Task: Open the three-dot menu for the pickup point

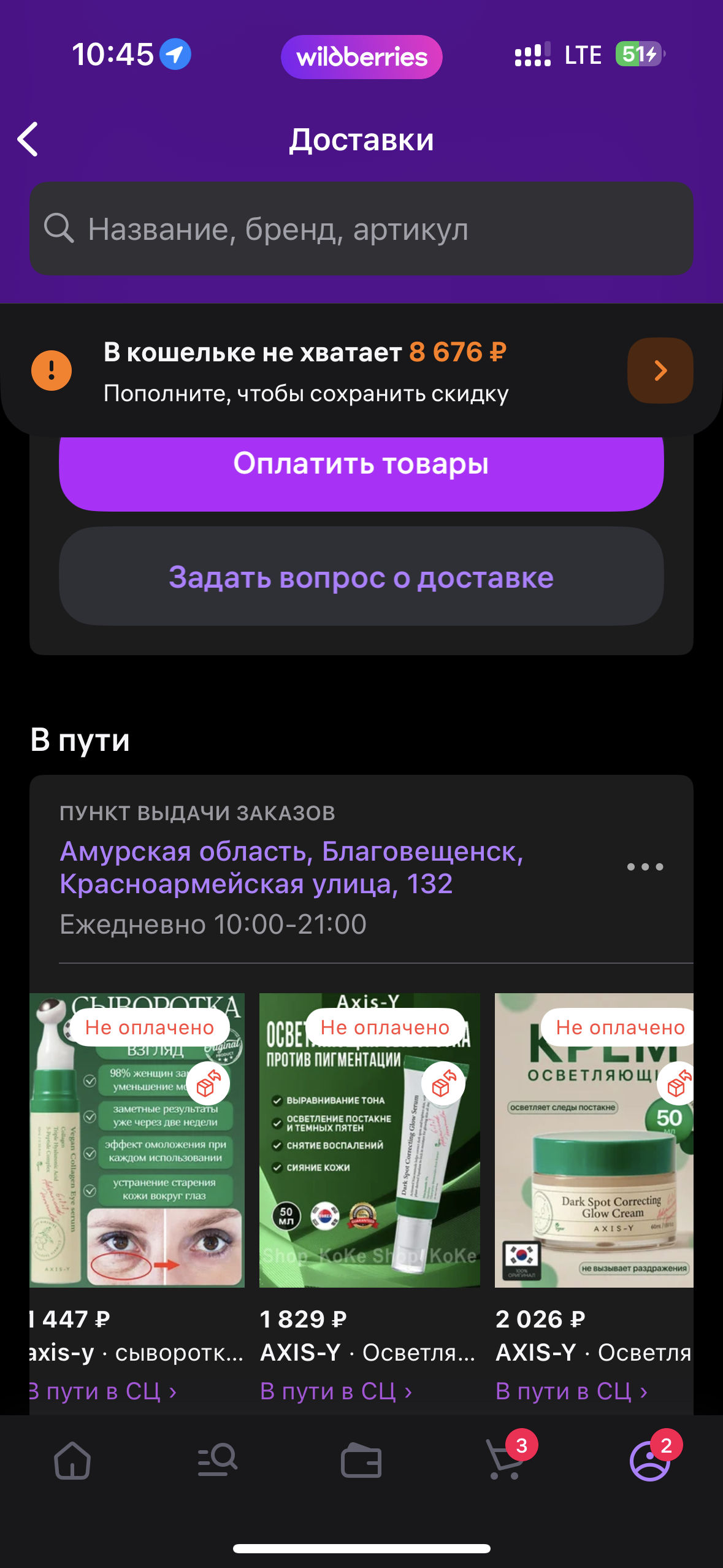Action: coord(646,866)
